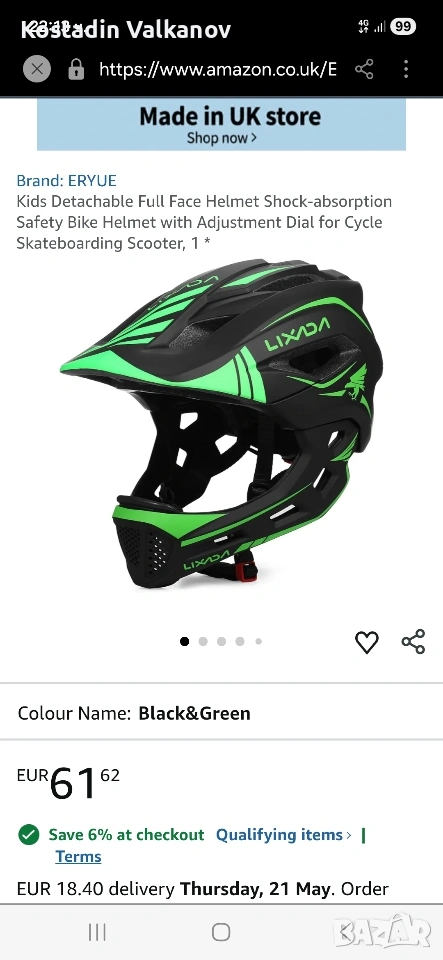Viewport: 443px width, 960px height.
Task: Open the Terms link
Action: [x=78, y=857]
